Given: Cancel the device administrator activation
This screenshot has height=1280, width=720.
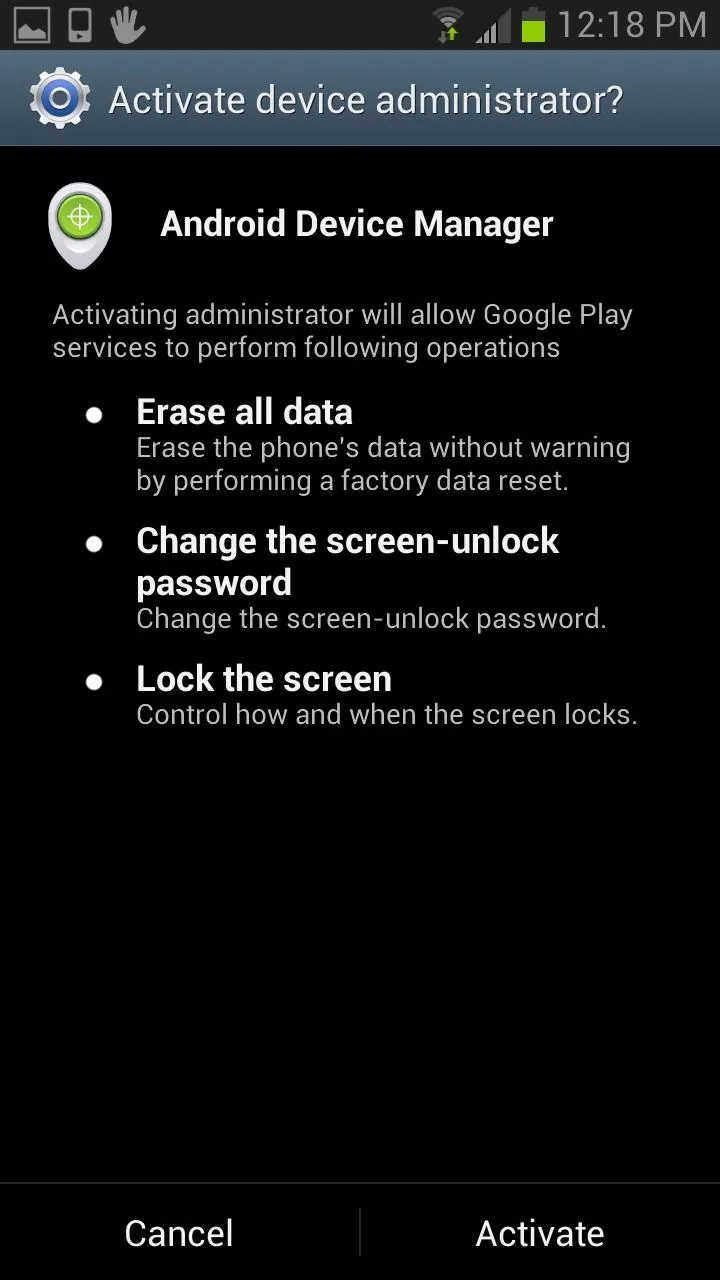Looking at the screenshot, I should 179,1233.
